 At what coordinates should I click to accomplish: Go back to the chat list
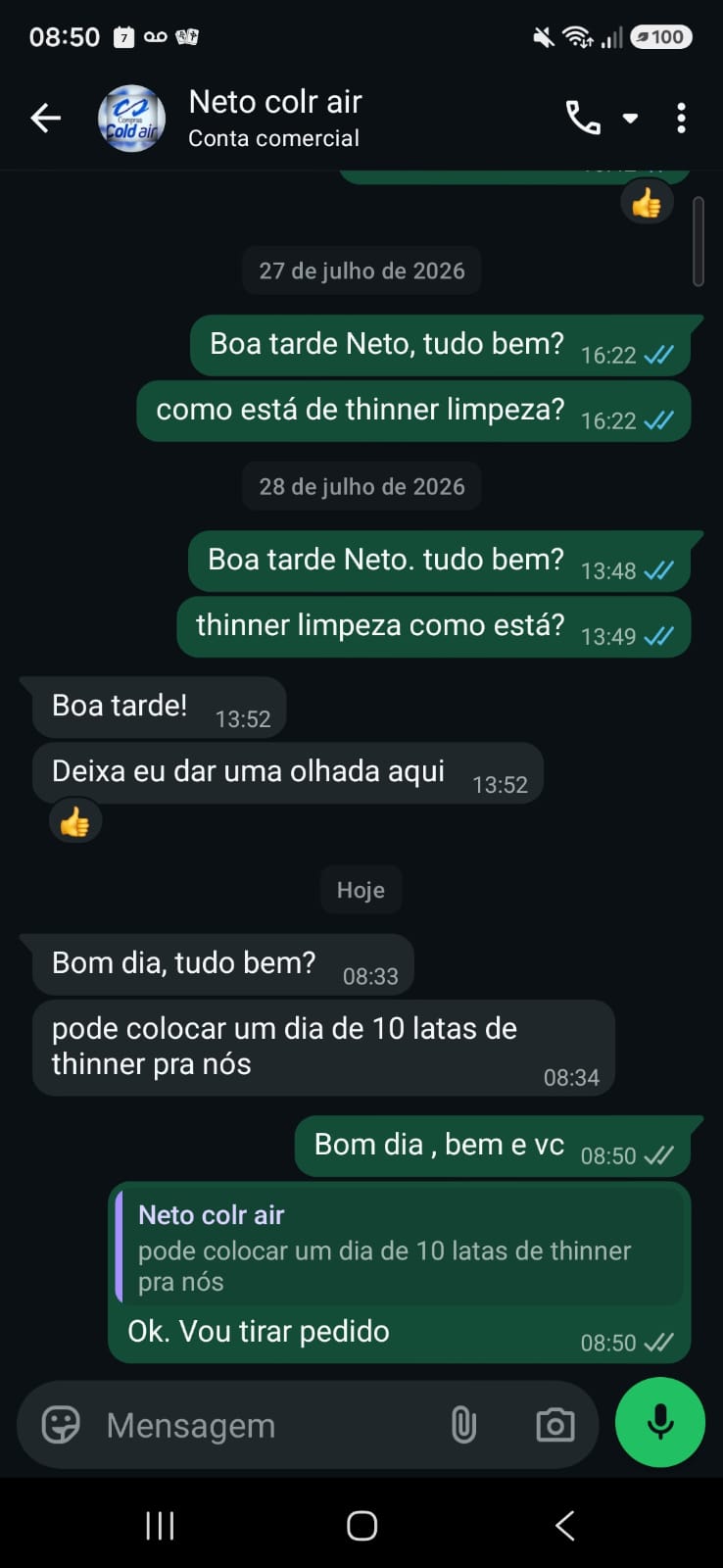(45, 119)
